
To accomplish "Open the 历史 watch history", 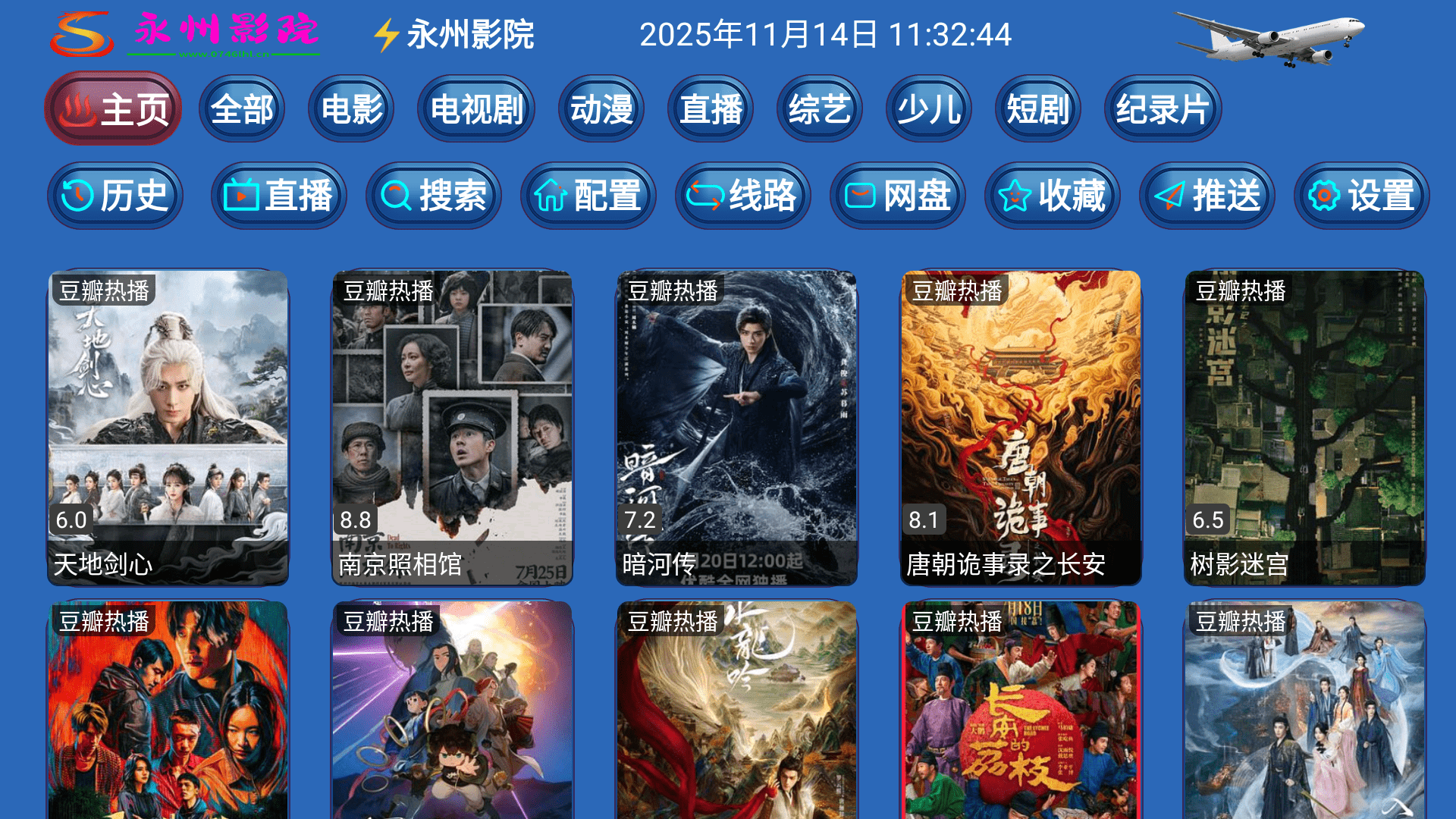I will tap(115, 196).
